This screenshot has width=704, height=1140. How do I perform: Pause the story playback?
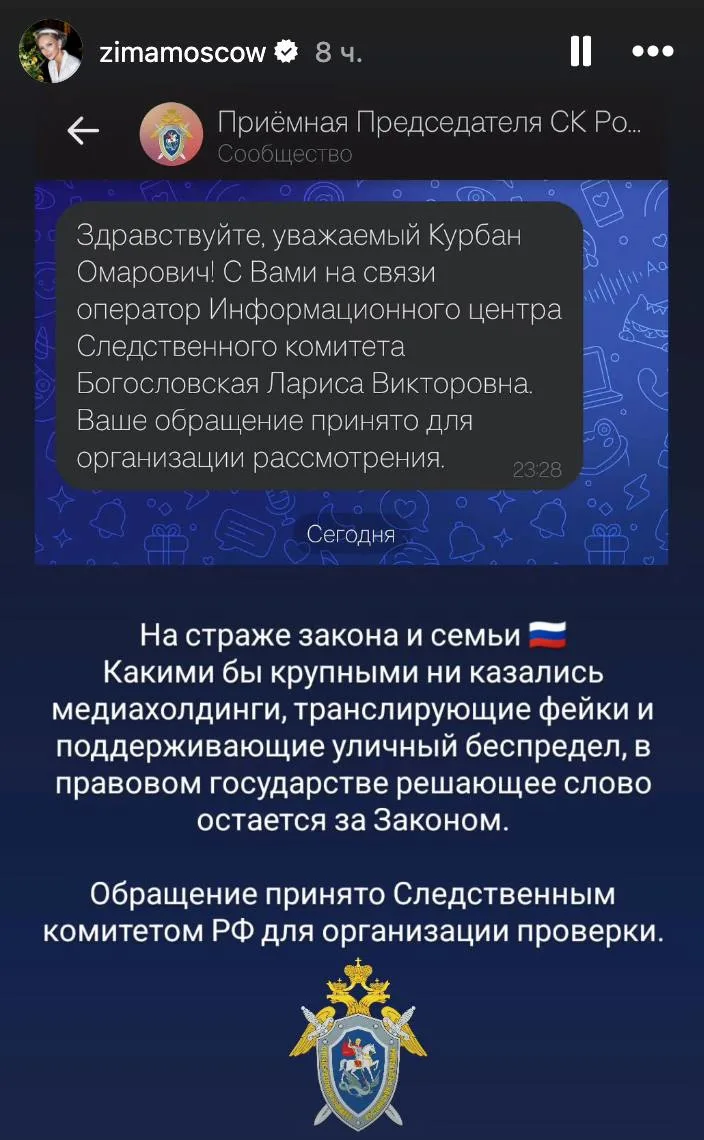(x=580, y=52)
